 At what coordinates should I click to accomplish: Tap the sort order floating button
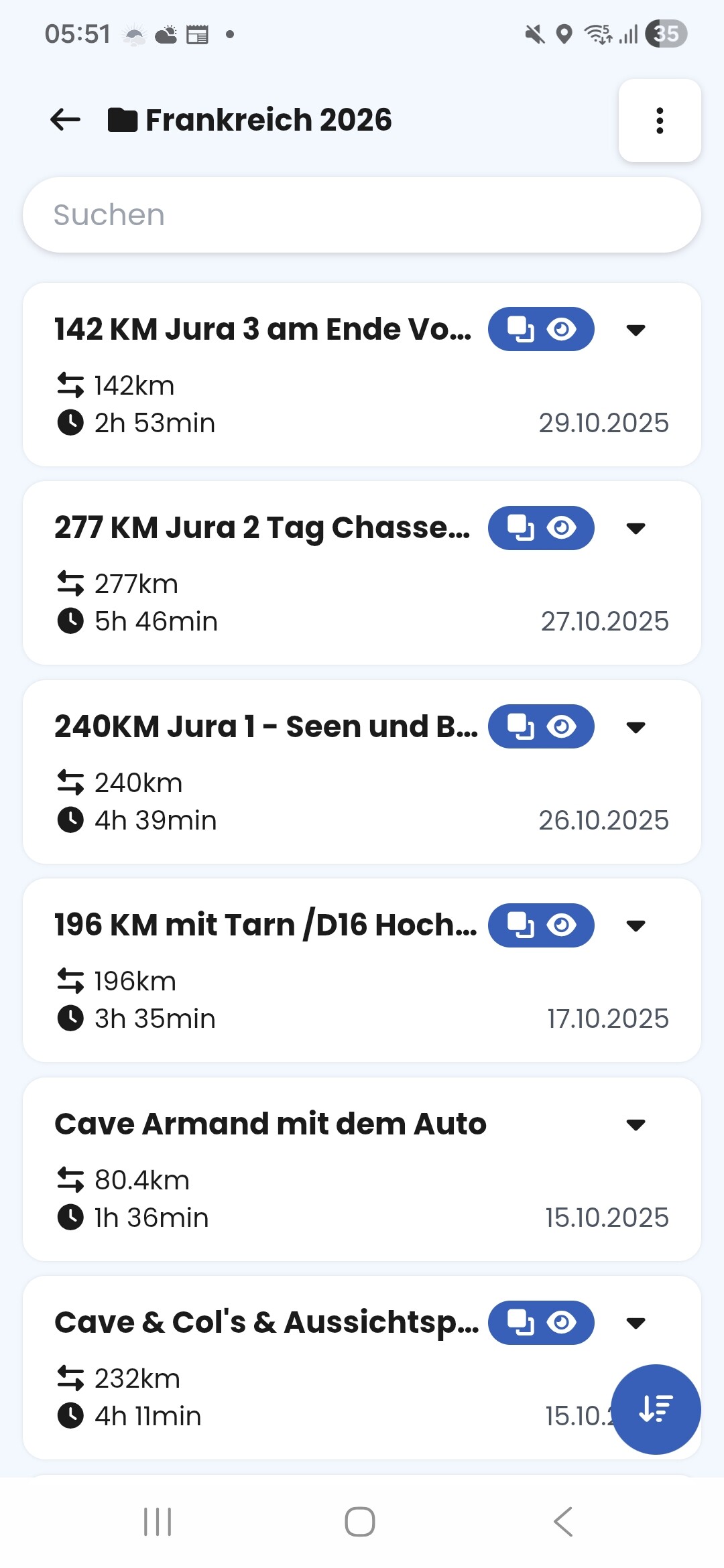[x=656, y=1409]
